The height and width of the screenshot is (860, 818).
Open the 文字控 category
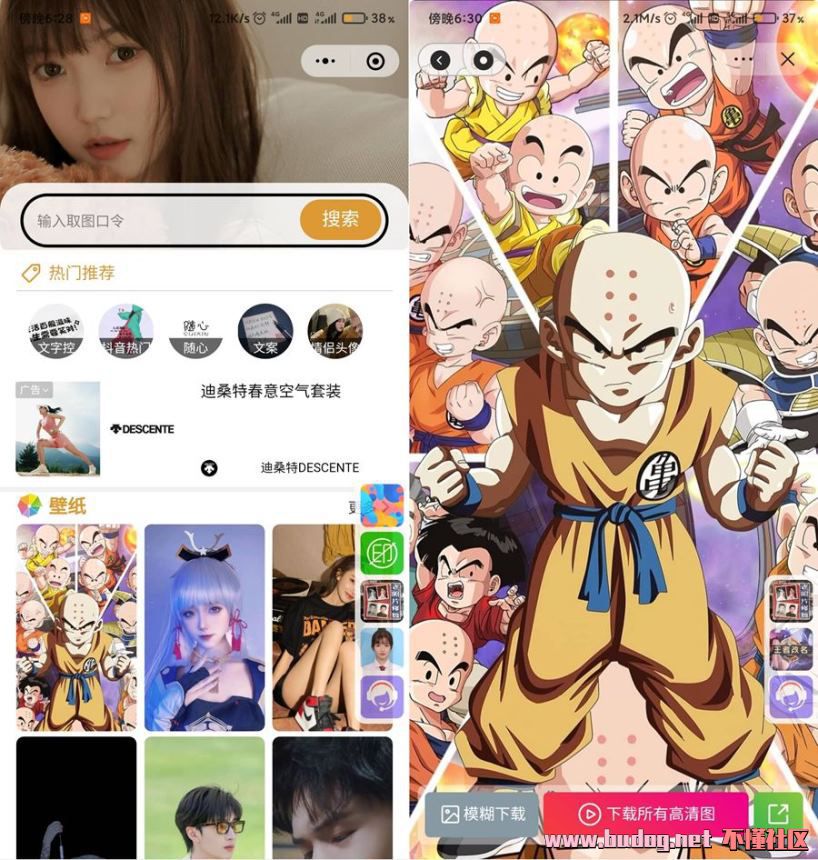click(x=55, y=332)
